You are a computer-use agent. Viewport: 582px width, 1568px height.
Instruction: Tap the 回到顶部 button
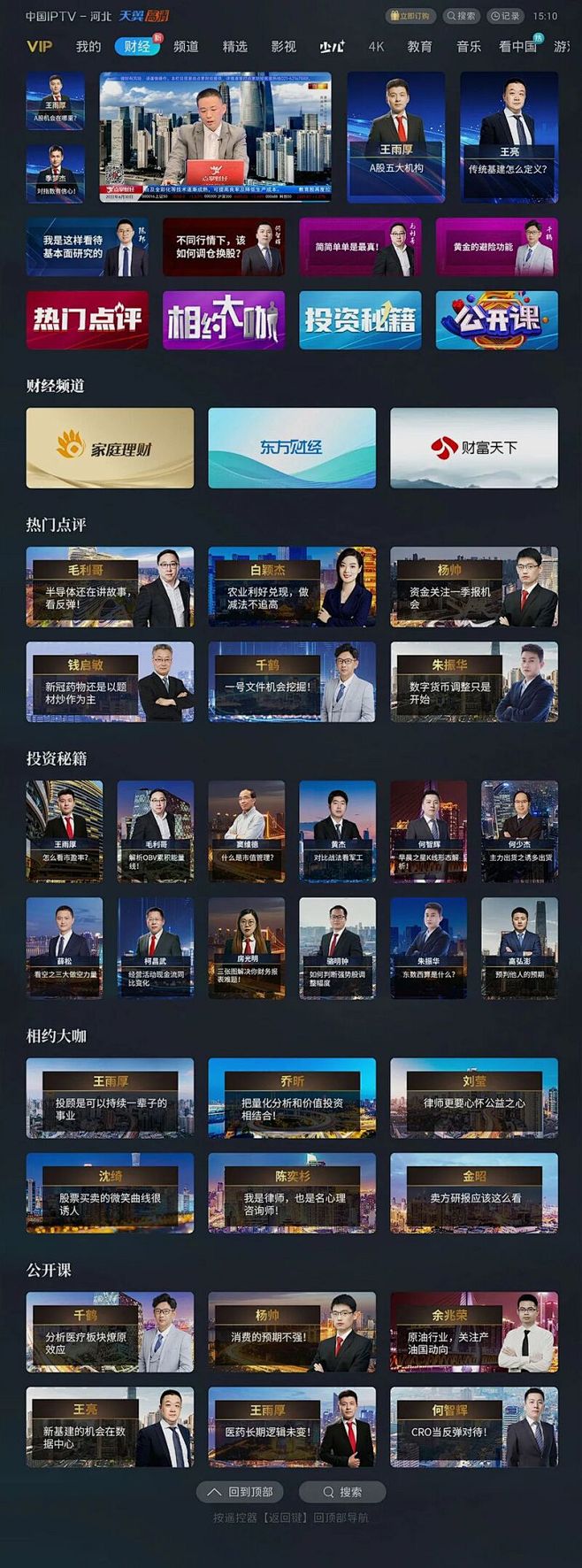tap(241, 1492)
